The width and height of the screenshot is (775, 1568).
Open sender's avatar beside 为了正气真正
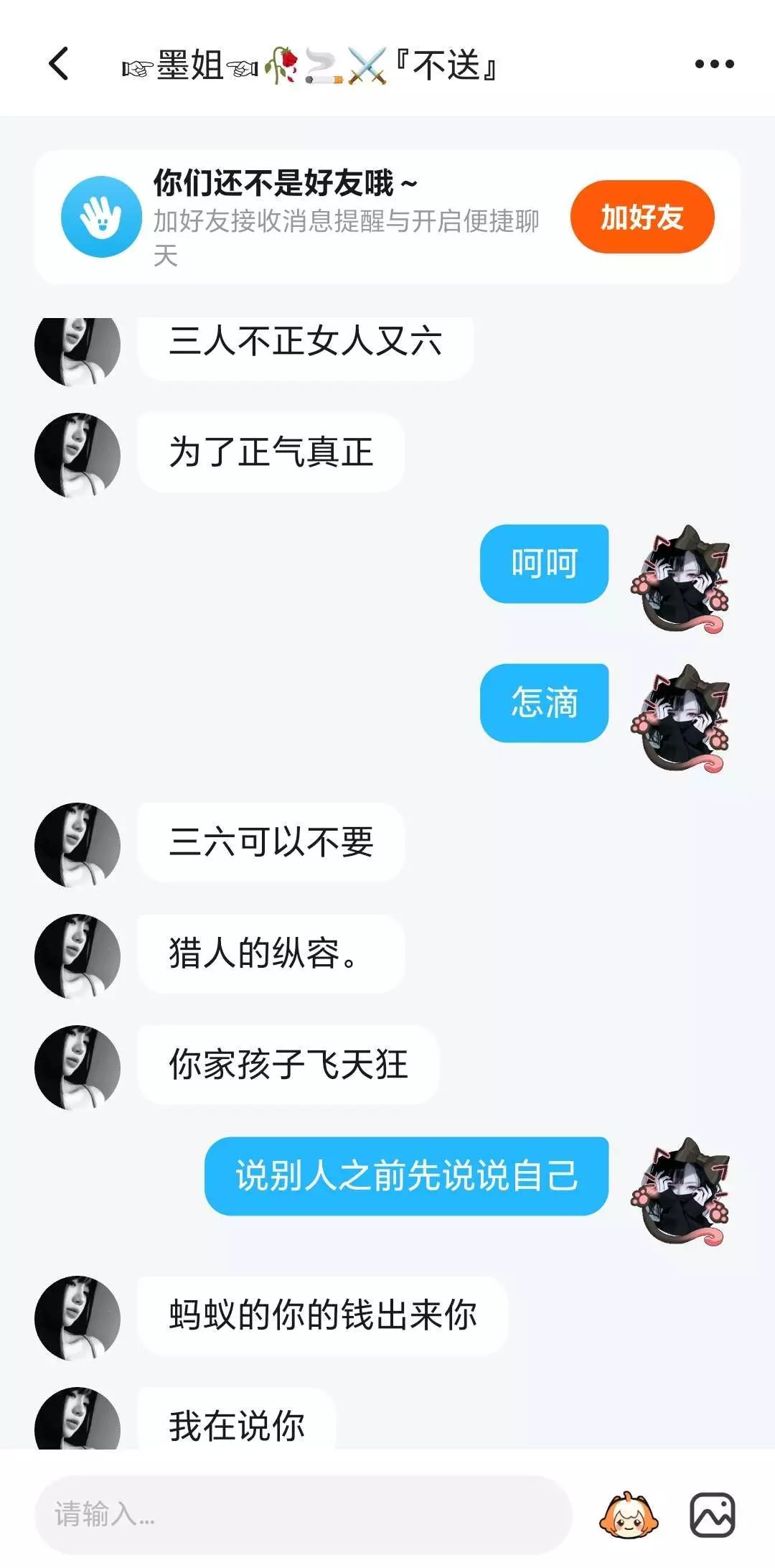click(x=77, y=455)
